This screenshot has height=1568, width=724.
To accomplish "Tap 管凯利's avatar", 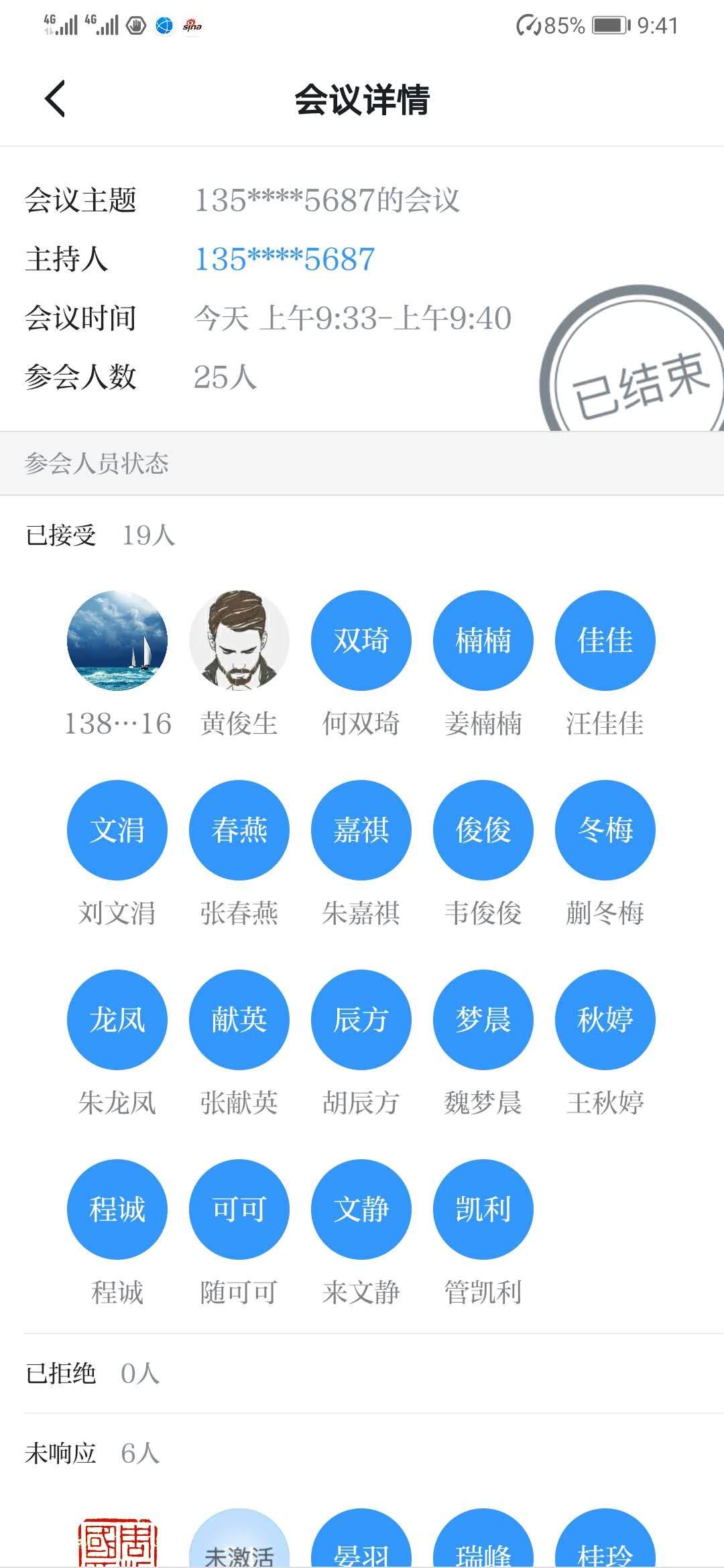I will 483,1210.
